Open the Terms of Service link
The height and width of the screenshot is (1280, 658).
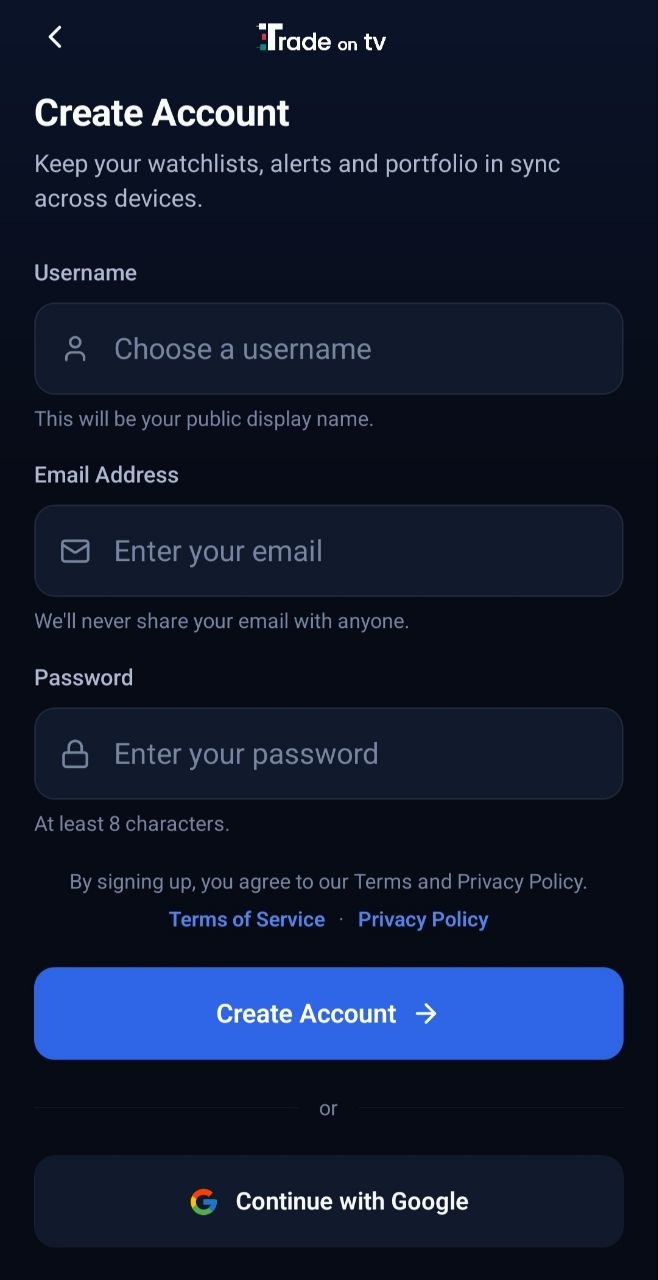click(x=247, y=919)
